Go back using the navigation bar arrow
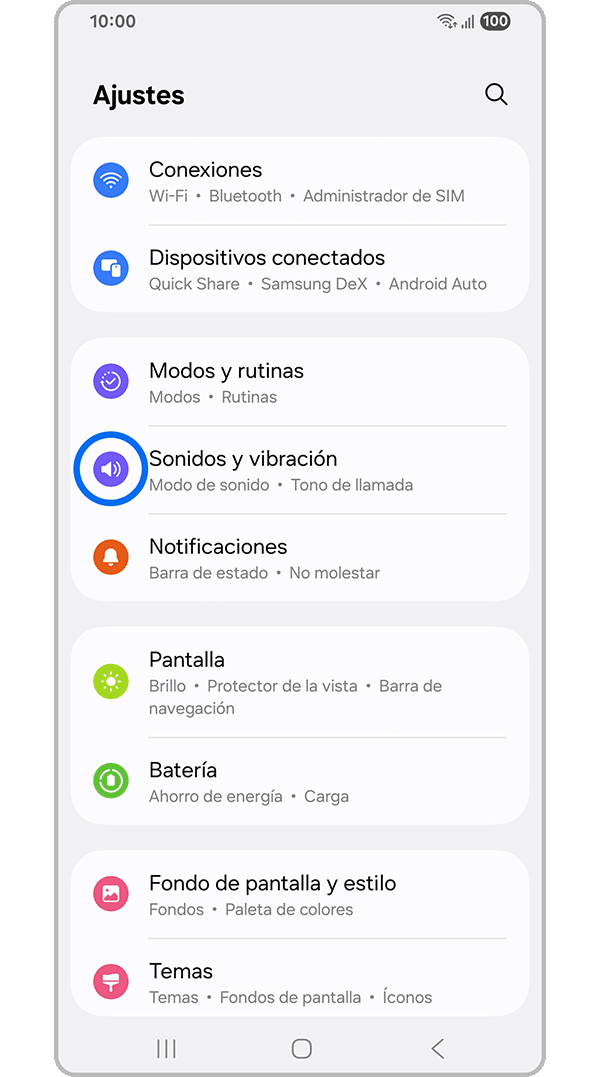Viewport: 600px width, 1077px height. pos(437,1048)
